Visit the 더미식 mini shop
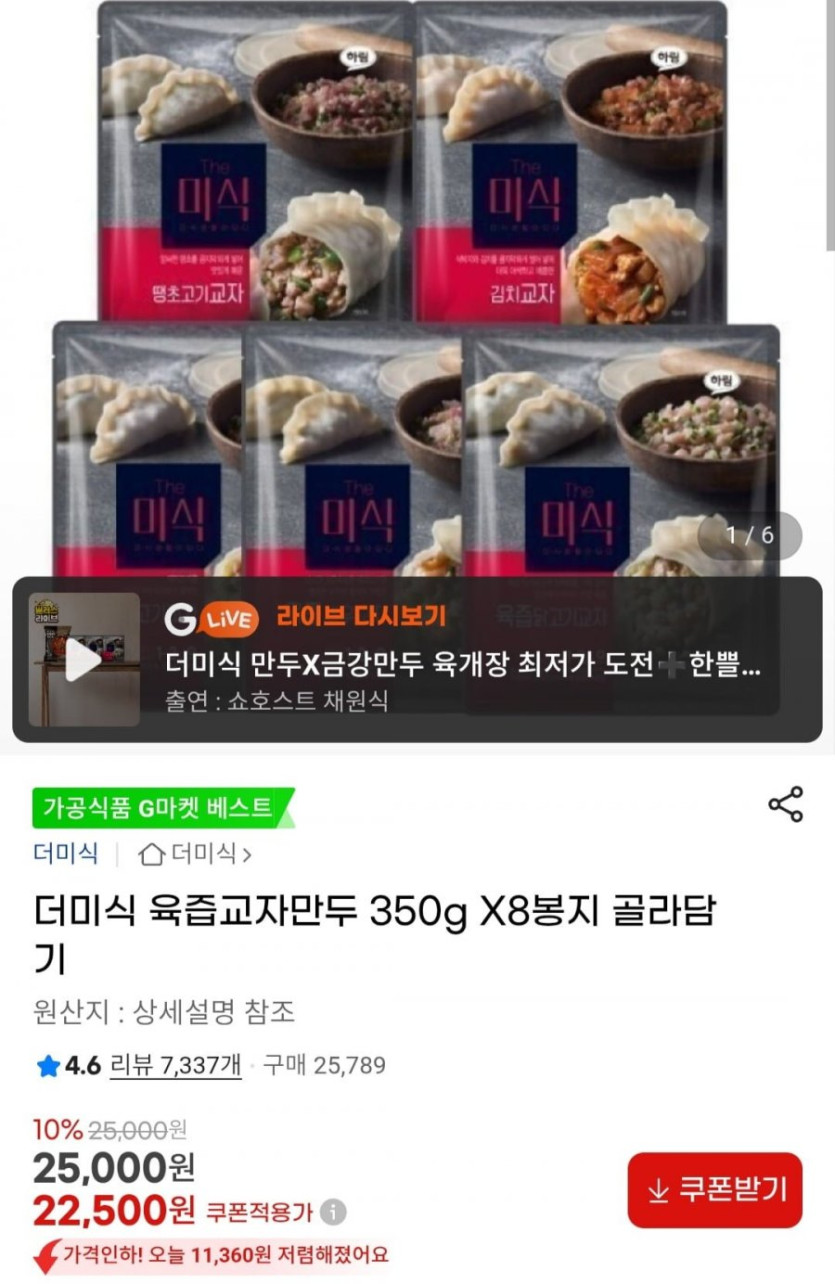The height and width of the screenshot is (1284, 835). point(196,854)
